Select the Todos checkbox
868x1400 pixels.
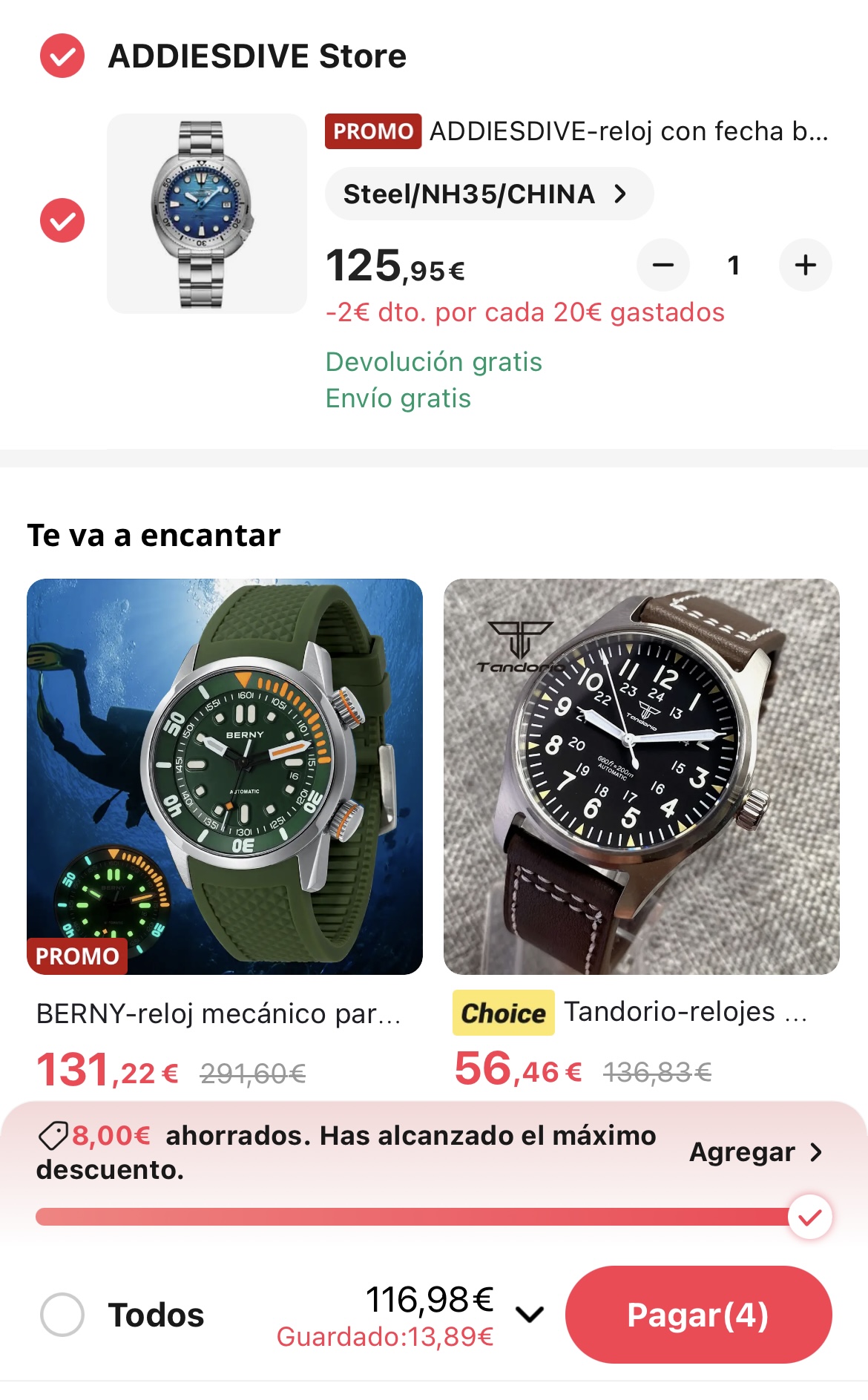(x=62, y=1315)
